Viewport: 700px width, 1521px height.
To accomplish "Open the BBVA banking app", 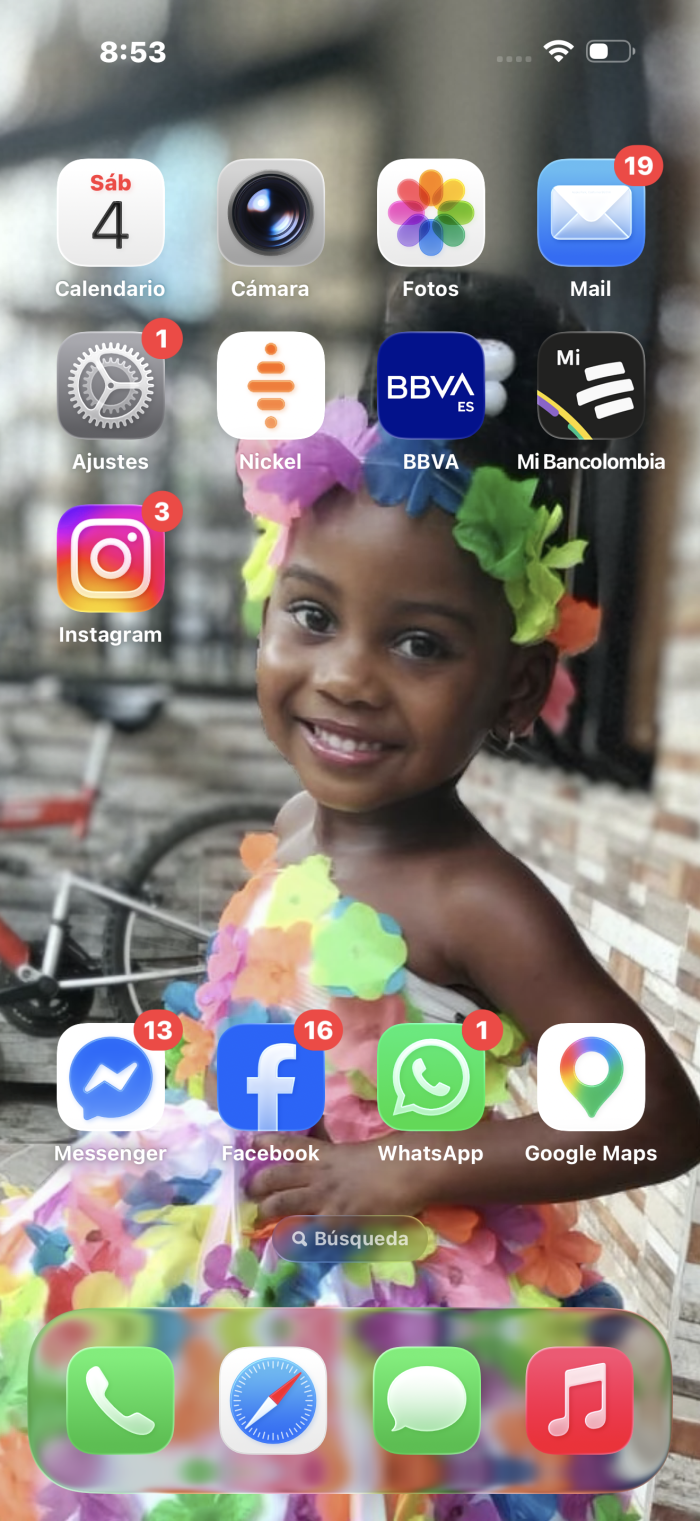I will pyautogui.click(x=431, y=386).
